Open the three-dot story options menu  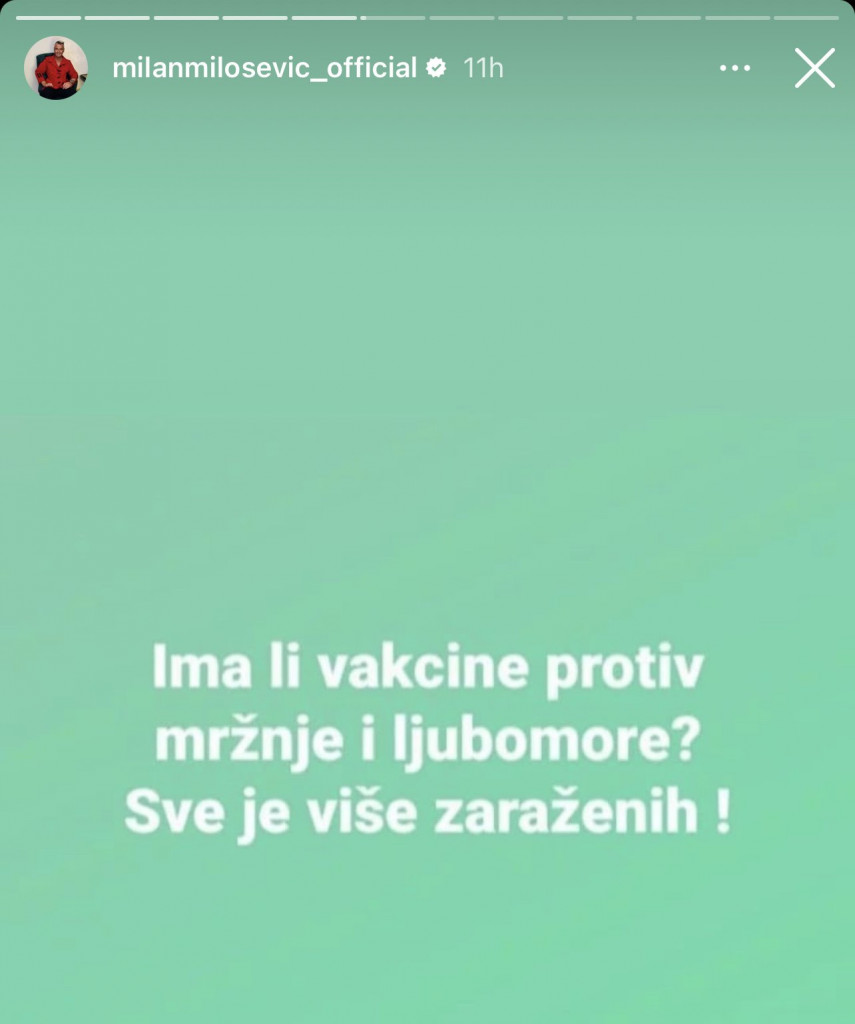(x=737, y=67)
